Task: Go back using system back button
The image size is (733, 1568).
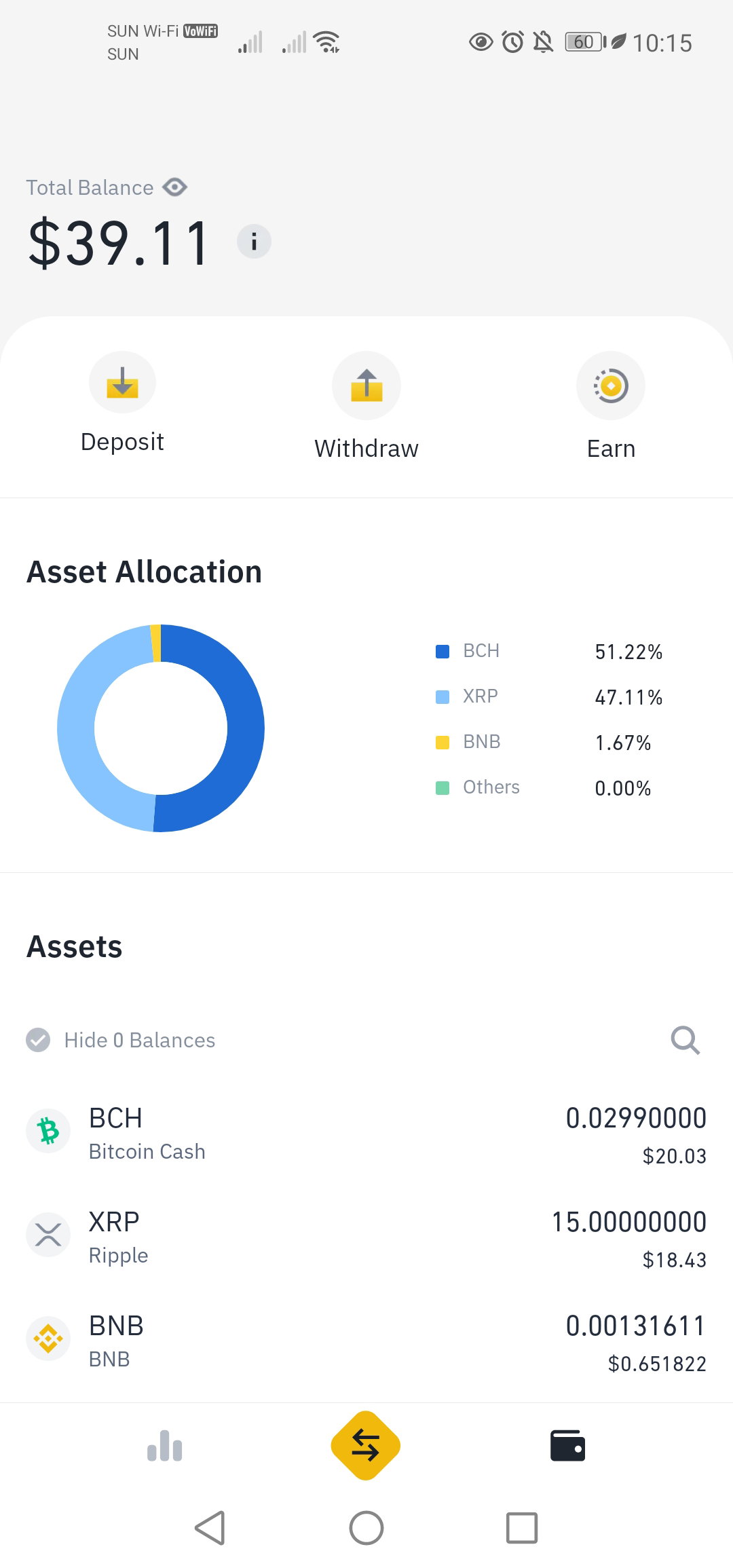Action: click(210, 1528)
